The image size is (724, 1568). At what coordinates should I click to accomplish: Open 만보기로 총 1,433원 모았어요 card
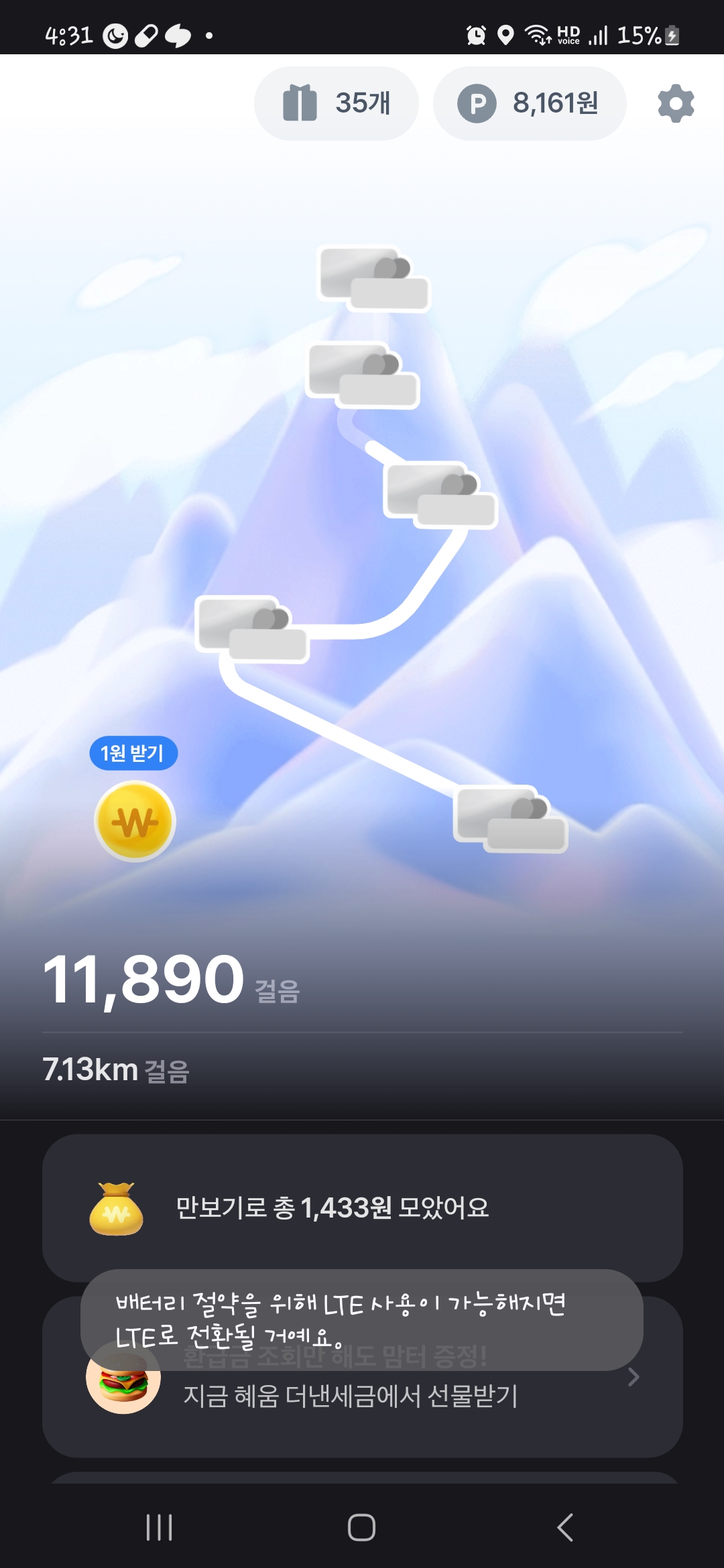click(x=362, y=1207)
